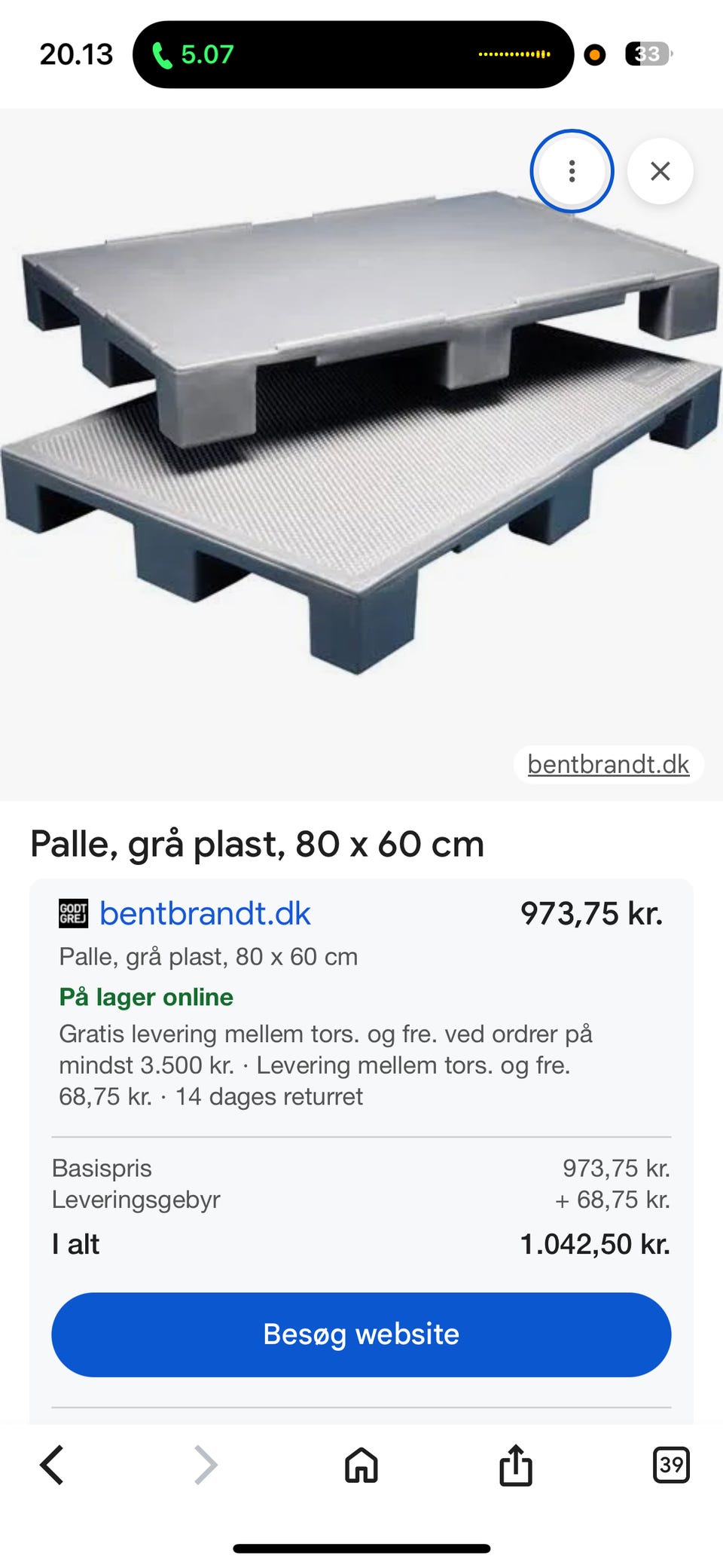
Task: Tap the forward navigation arrow
Action: [205, 1465]
